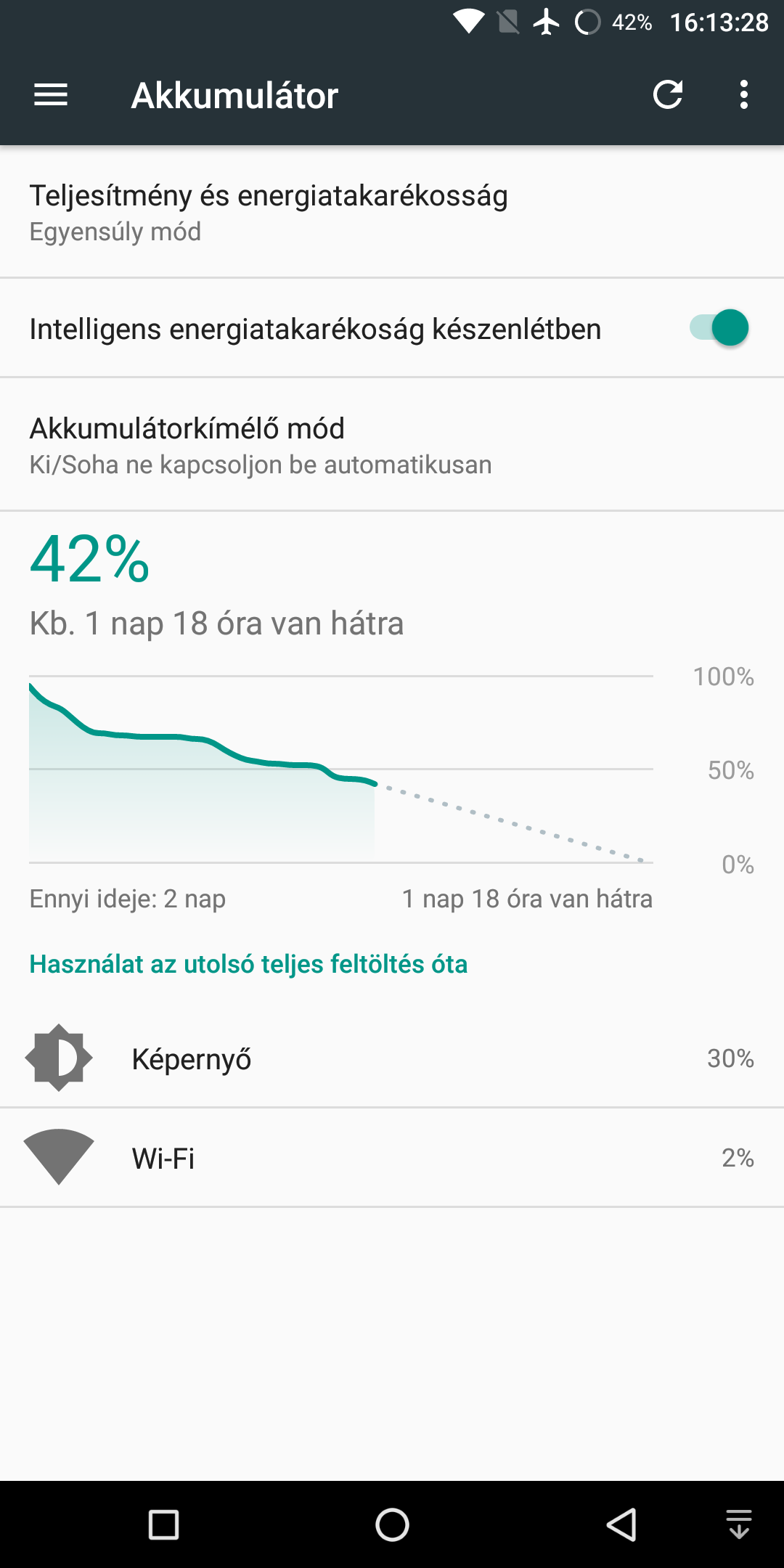Screen dimensions: 784x1568
Task: Go to the home screen
Action: (x=392, y=1524)
